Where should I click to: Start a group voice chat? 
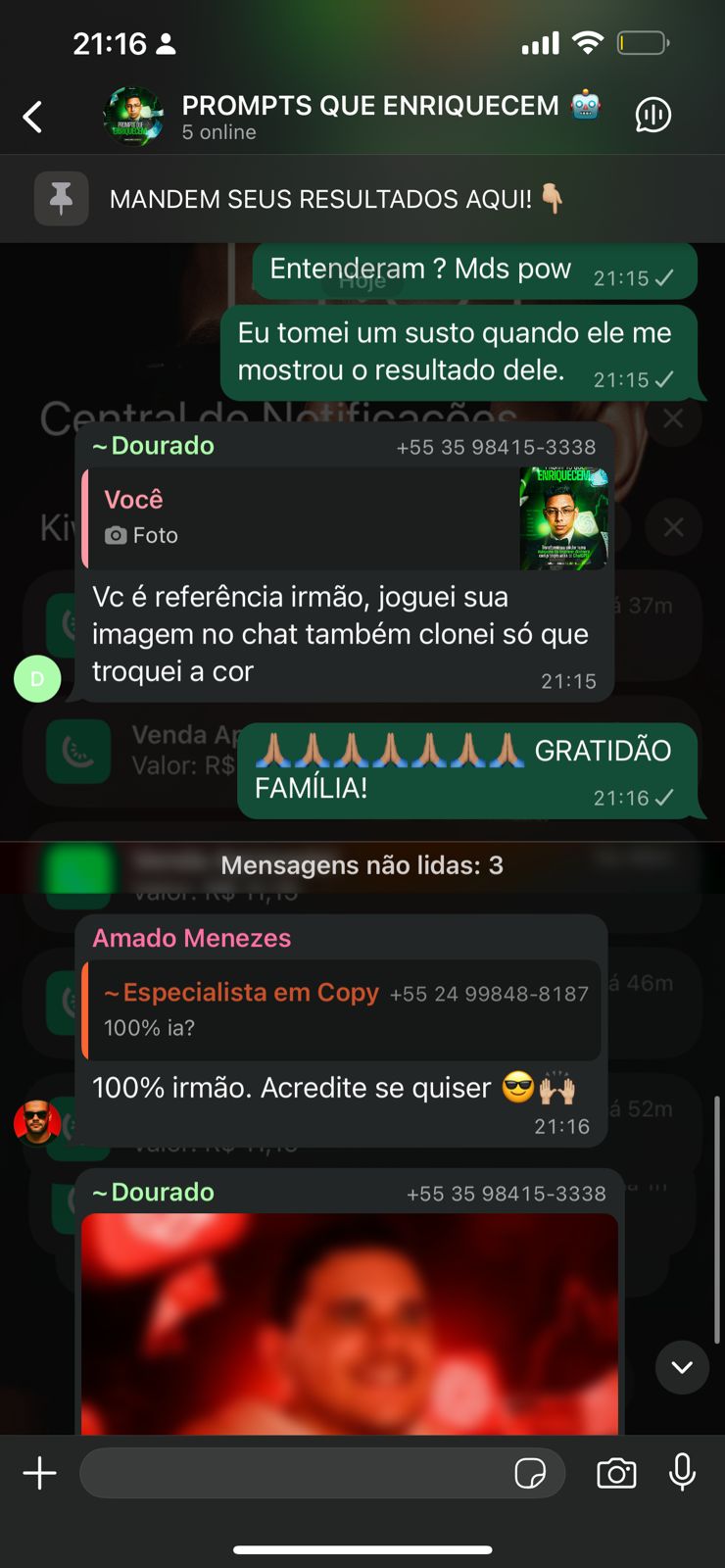(652, 116)
